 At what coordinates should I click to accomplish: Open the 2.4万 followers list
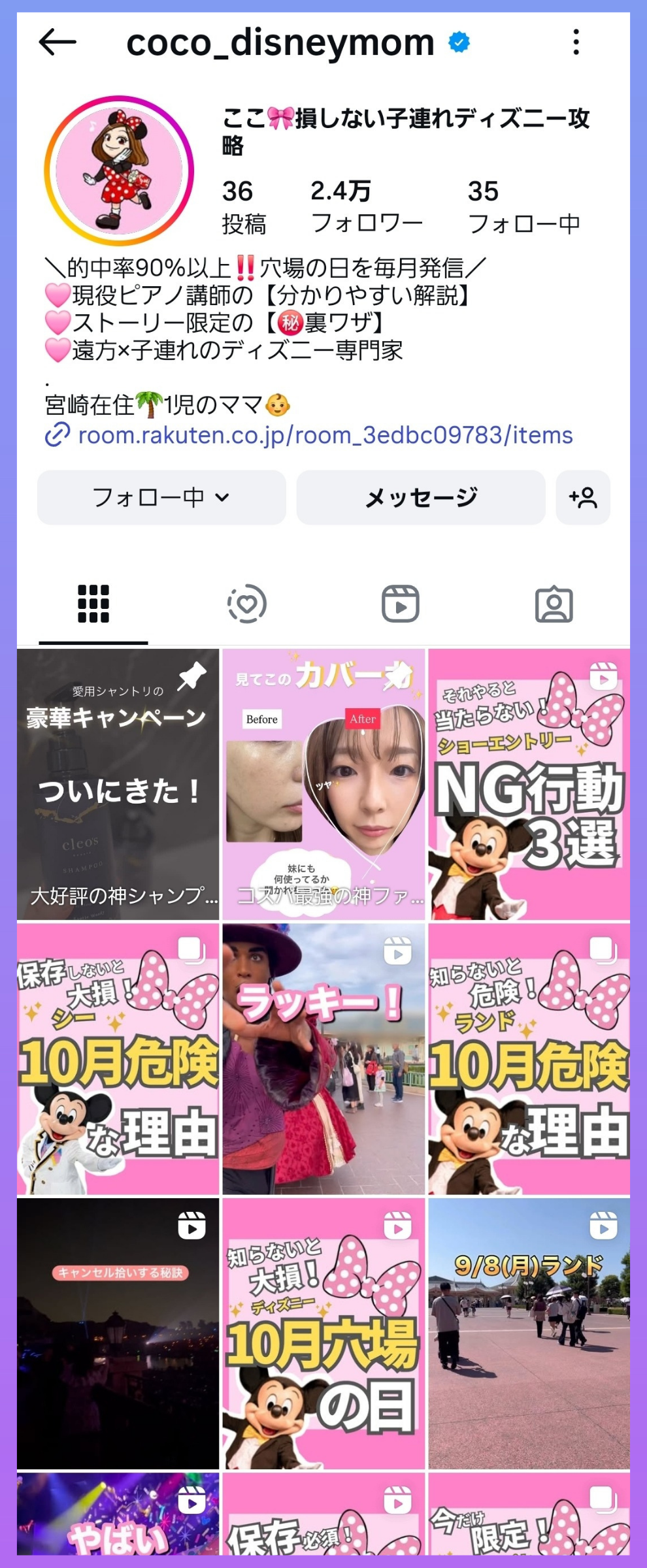[x=366, y=206]
